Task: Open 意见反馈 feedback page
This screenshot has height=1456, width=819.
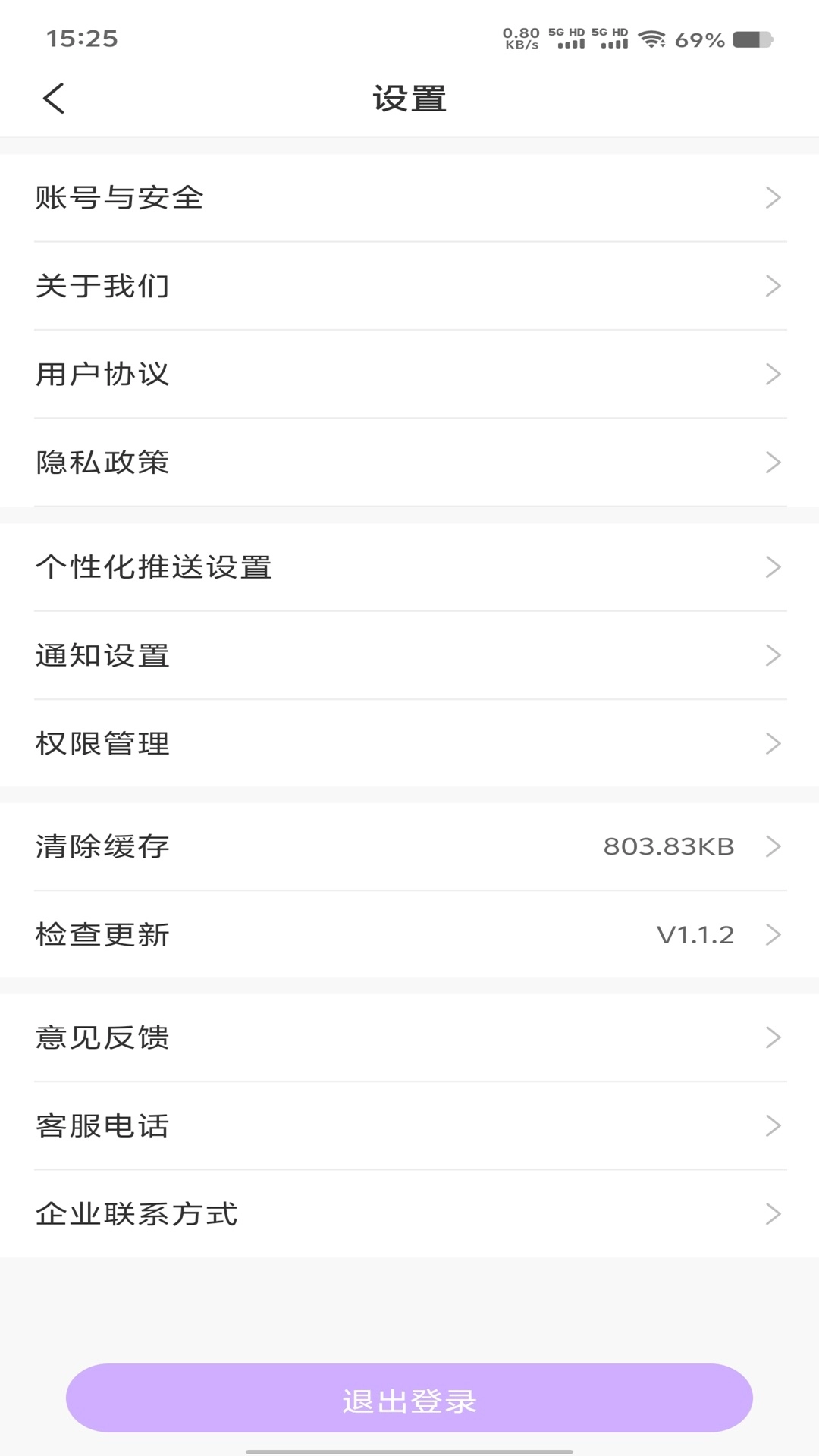Action: (x=409, y=1037)
